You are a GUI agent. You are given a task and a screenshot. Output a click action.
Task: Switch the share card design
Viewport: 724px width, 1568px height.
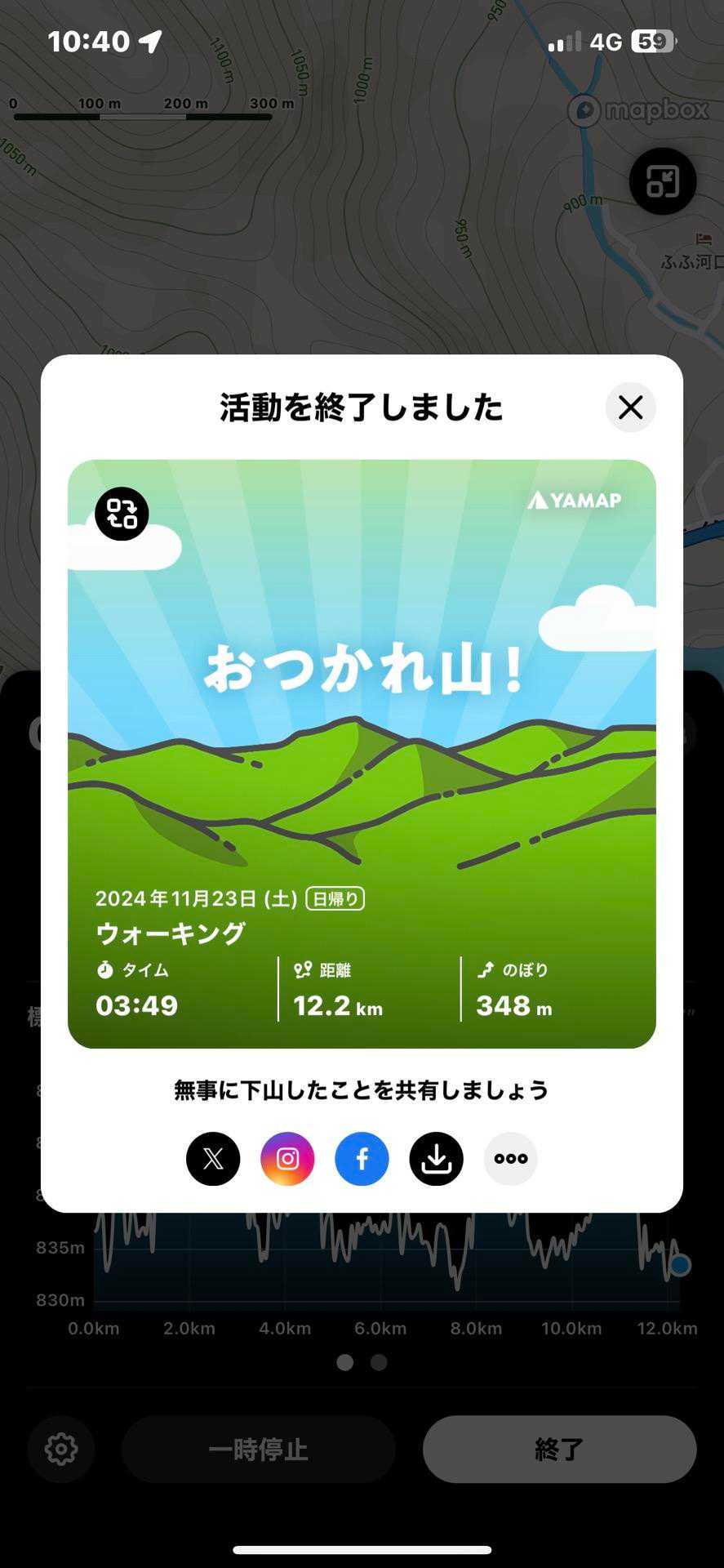(x=122, y=514)
